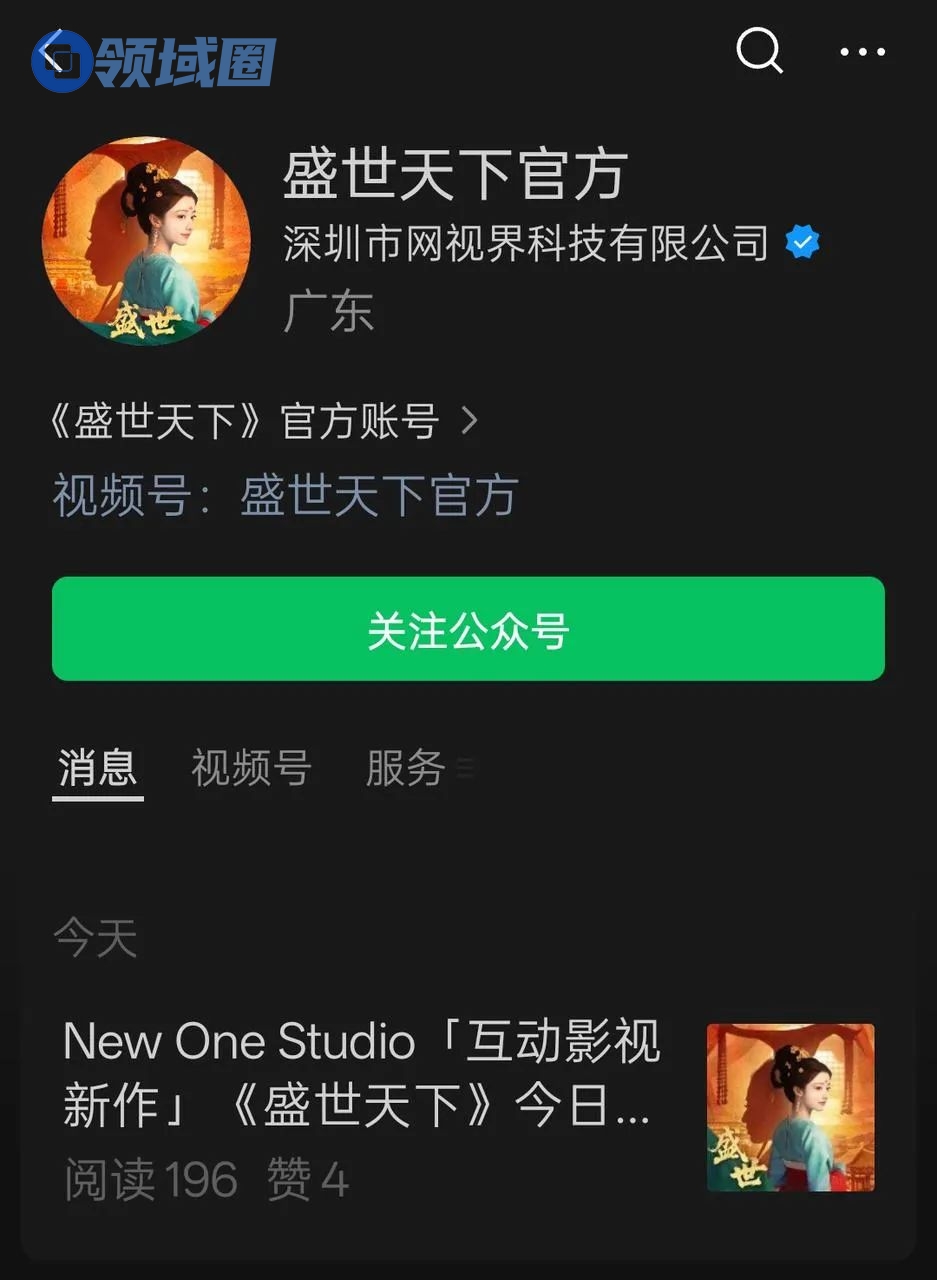This screenshot has height=1280, width=937.
Task: Select the 服务 tab
Action: click(x=405, y=769)
